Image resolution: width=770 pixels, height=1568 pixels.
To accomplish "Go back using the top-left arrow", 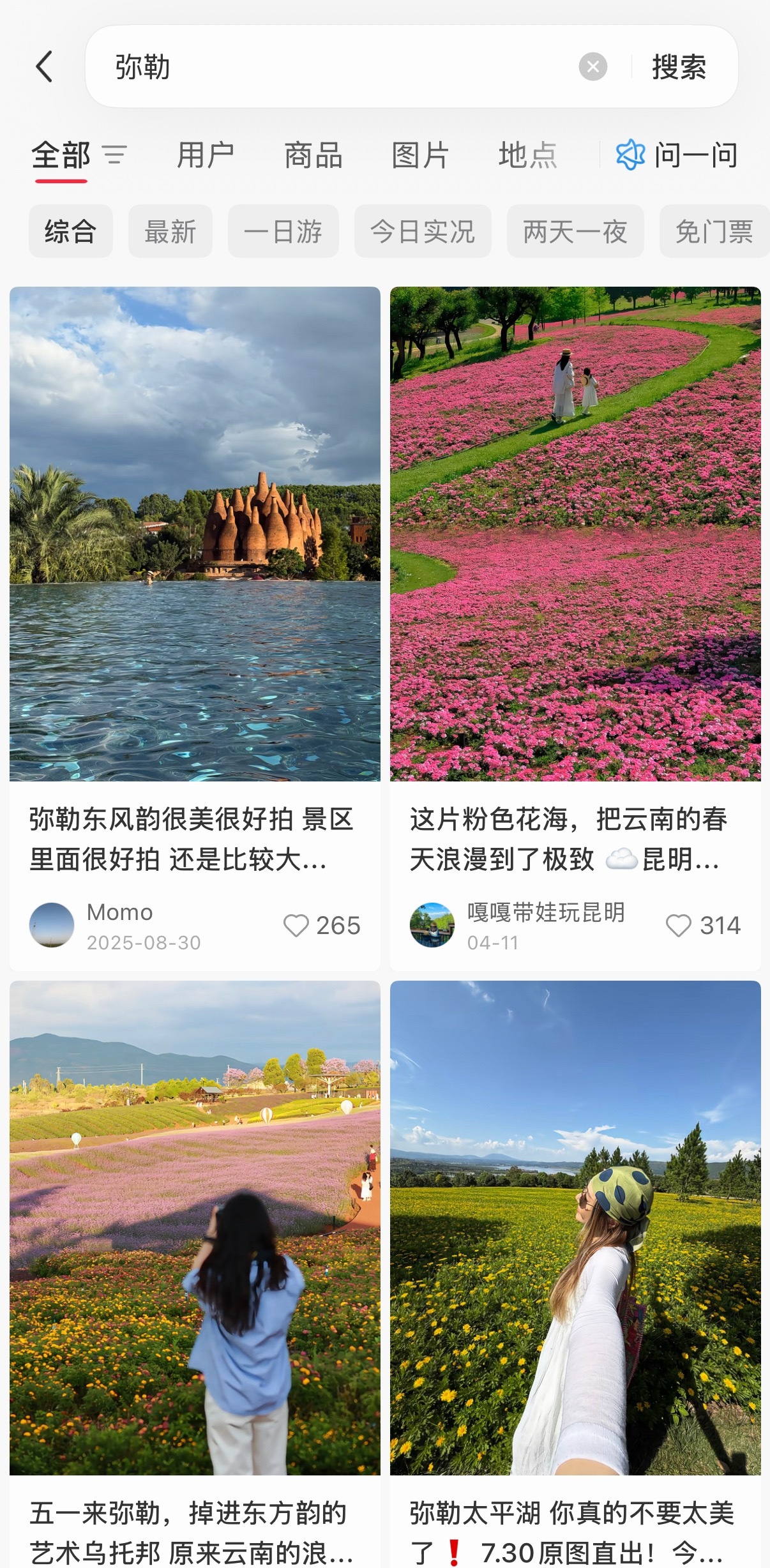I will 44,67.
